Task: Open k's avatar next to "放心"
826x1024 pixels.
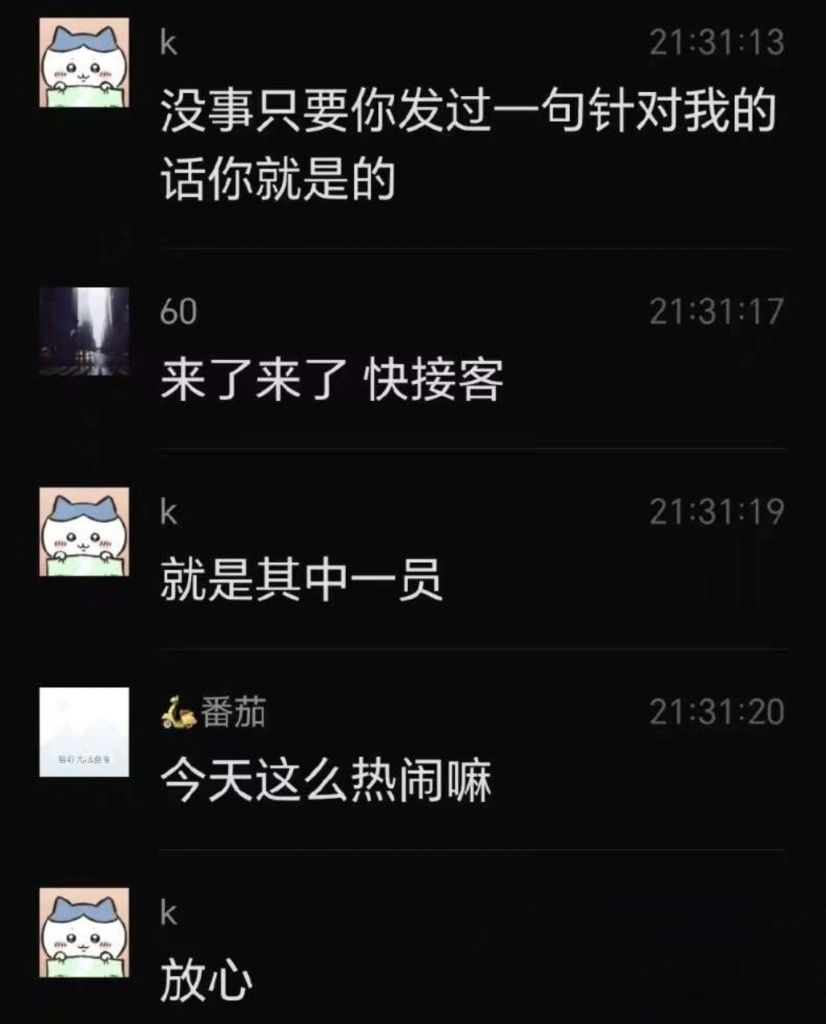Action: (84, 932)
